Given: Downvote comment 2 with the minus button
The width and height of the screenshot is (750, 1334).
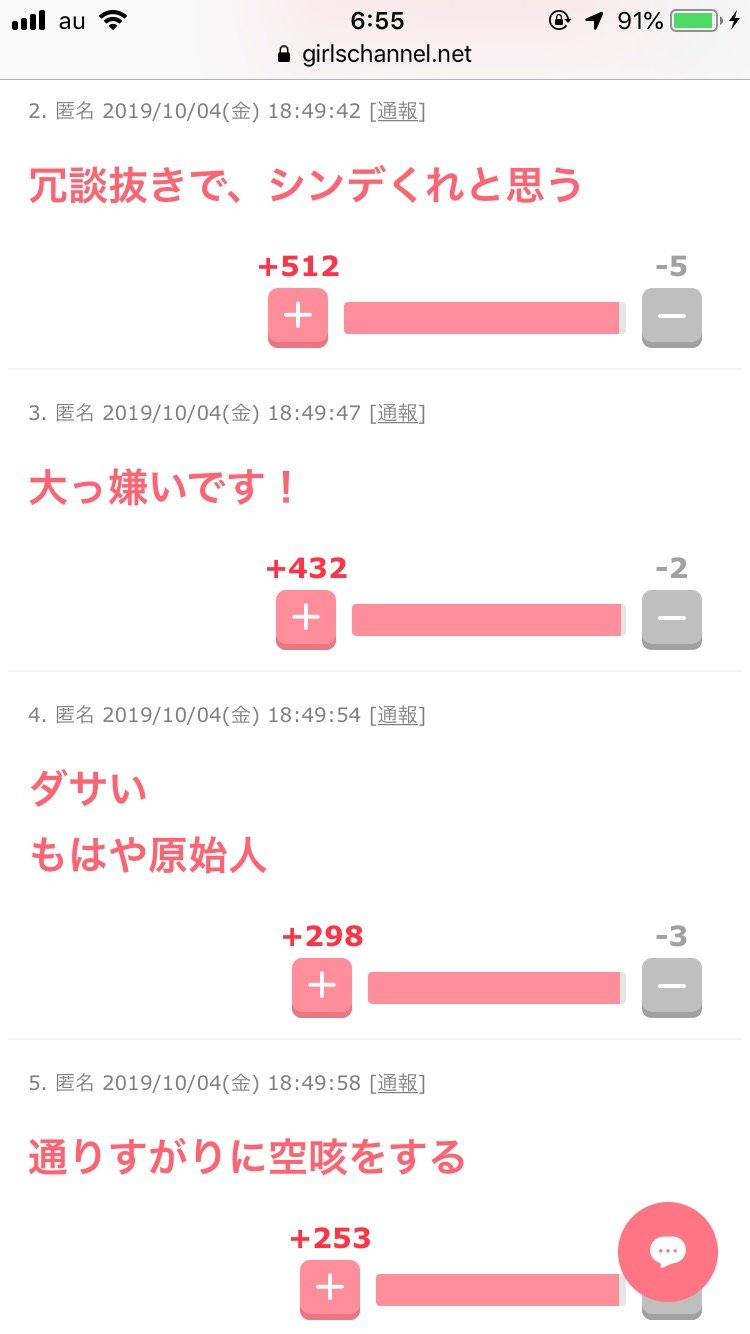Looking at the screenshot, I should coord(672,317).
